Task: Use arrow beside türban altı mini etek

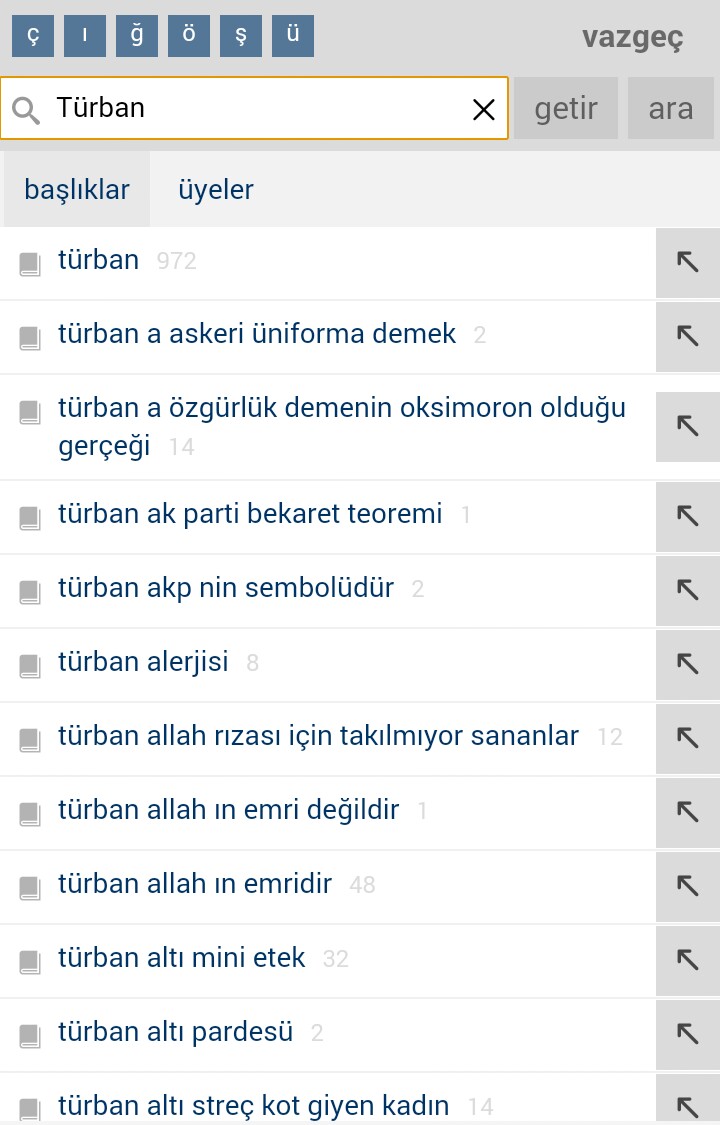Action: [x=687, y=959]
